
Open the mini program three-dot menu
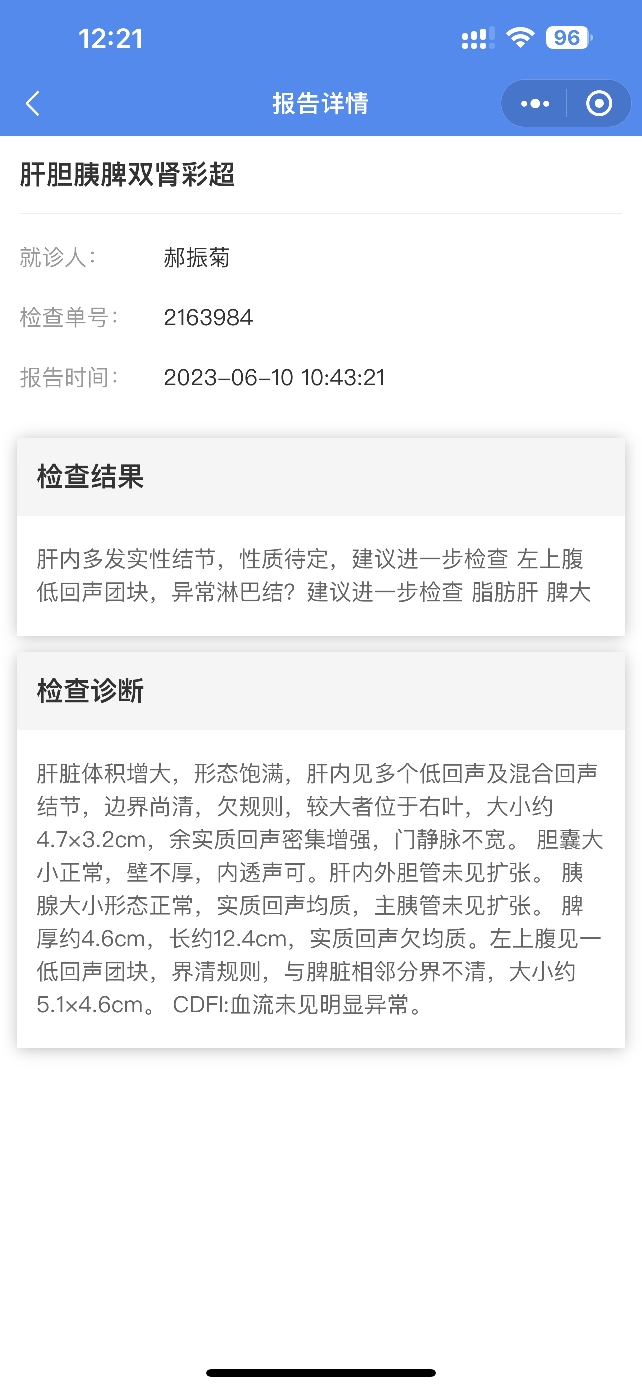[x=535, y=103]
